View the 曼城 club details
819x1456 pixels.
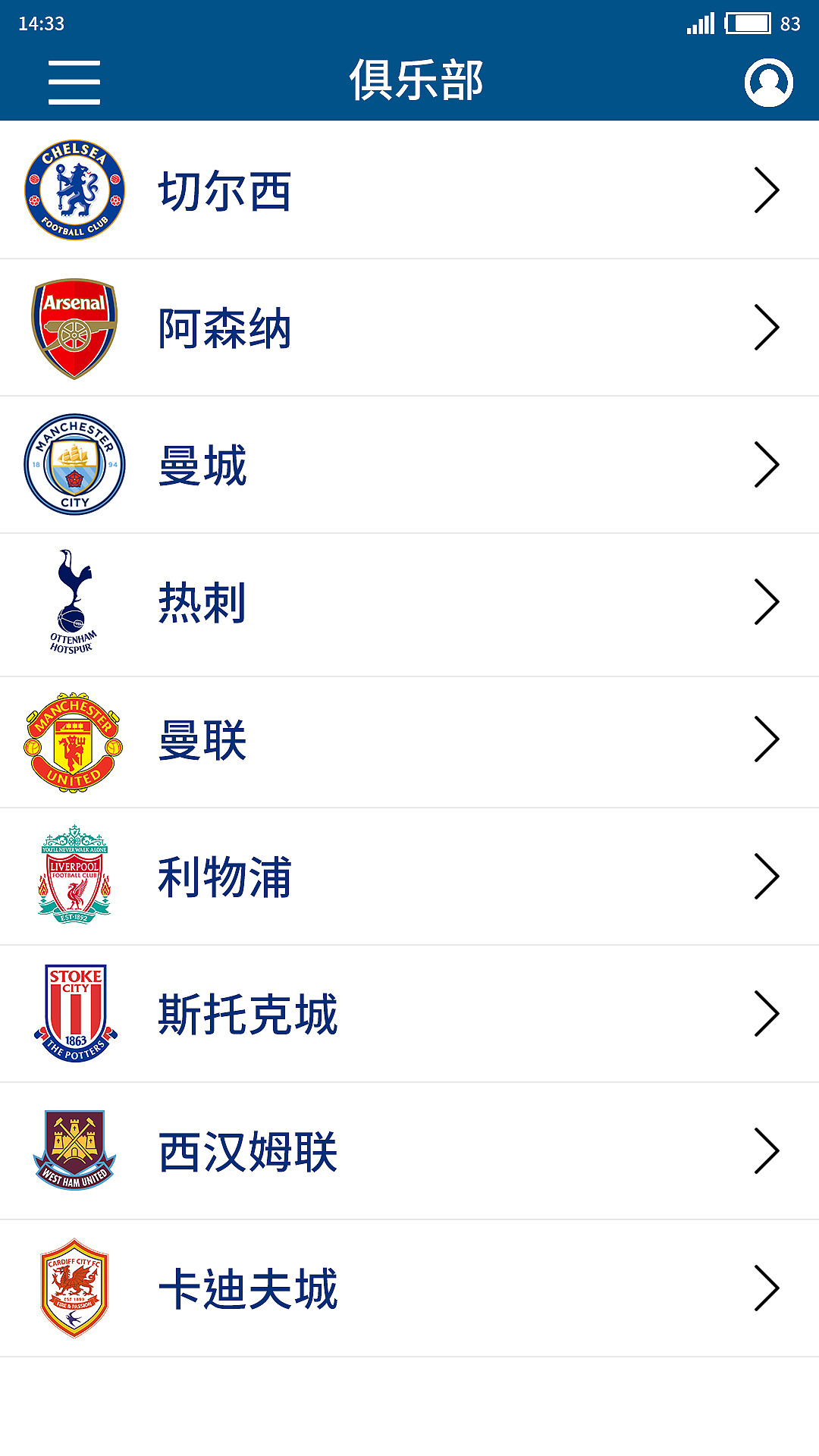pos(409,465)
